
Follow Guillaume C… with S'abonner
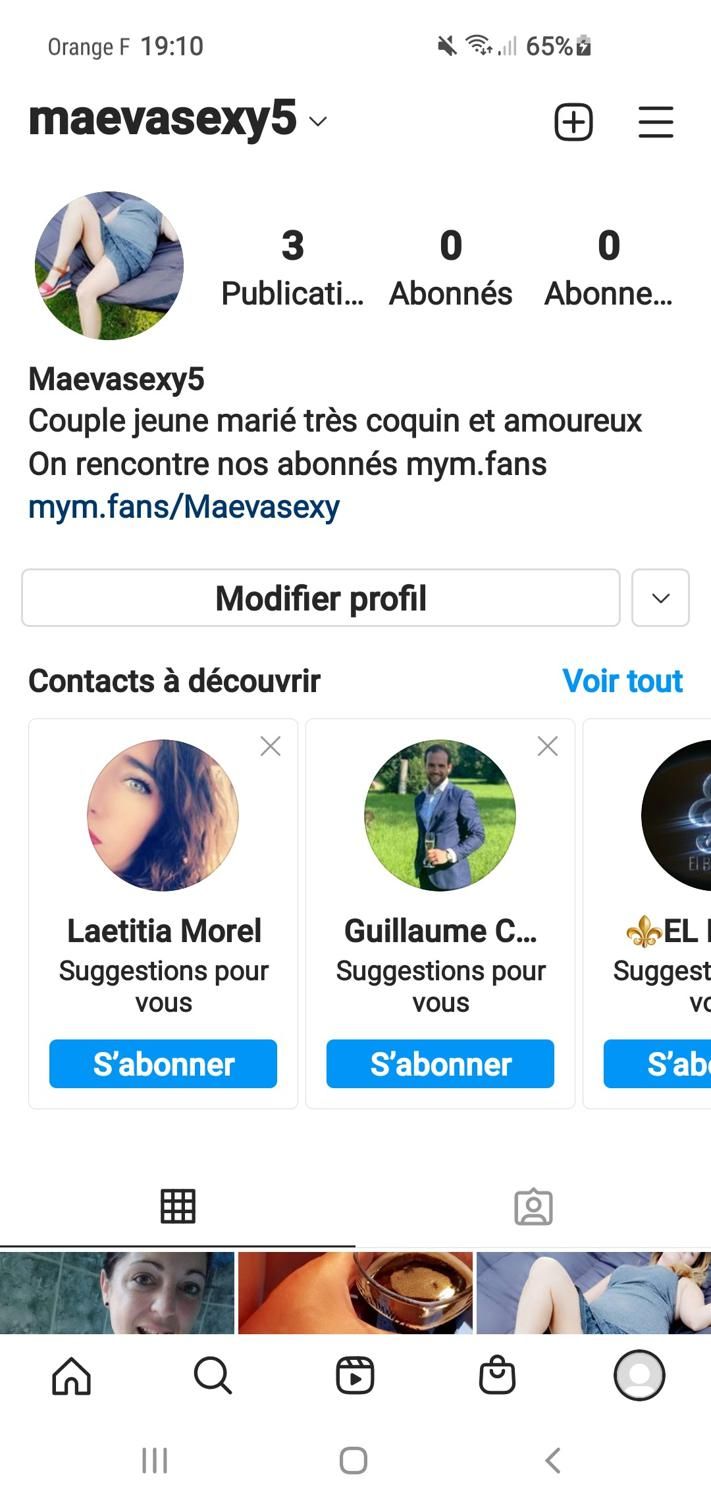pyautogui.click(x=440, y=1064)
